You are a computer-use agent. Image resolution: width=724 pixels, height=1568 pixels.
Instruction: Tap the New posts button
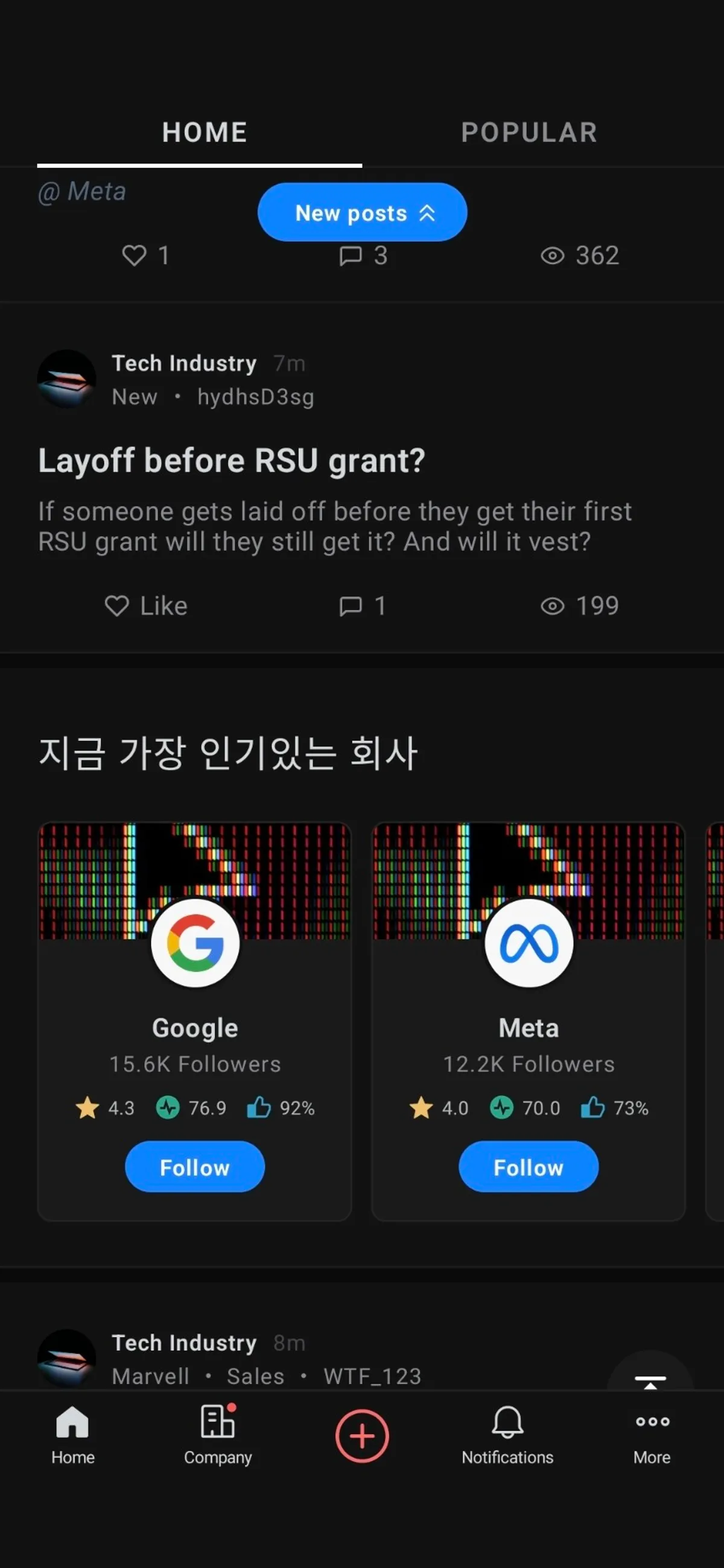coord(363,212)
